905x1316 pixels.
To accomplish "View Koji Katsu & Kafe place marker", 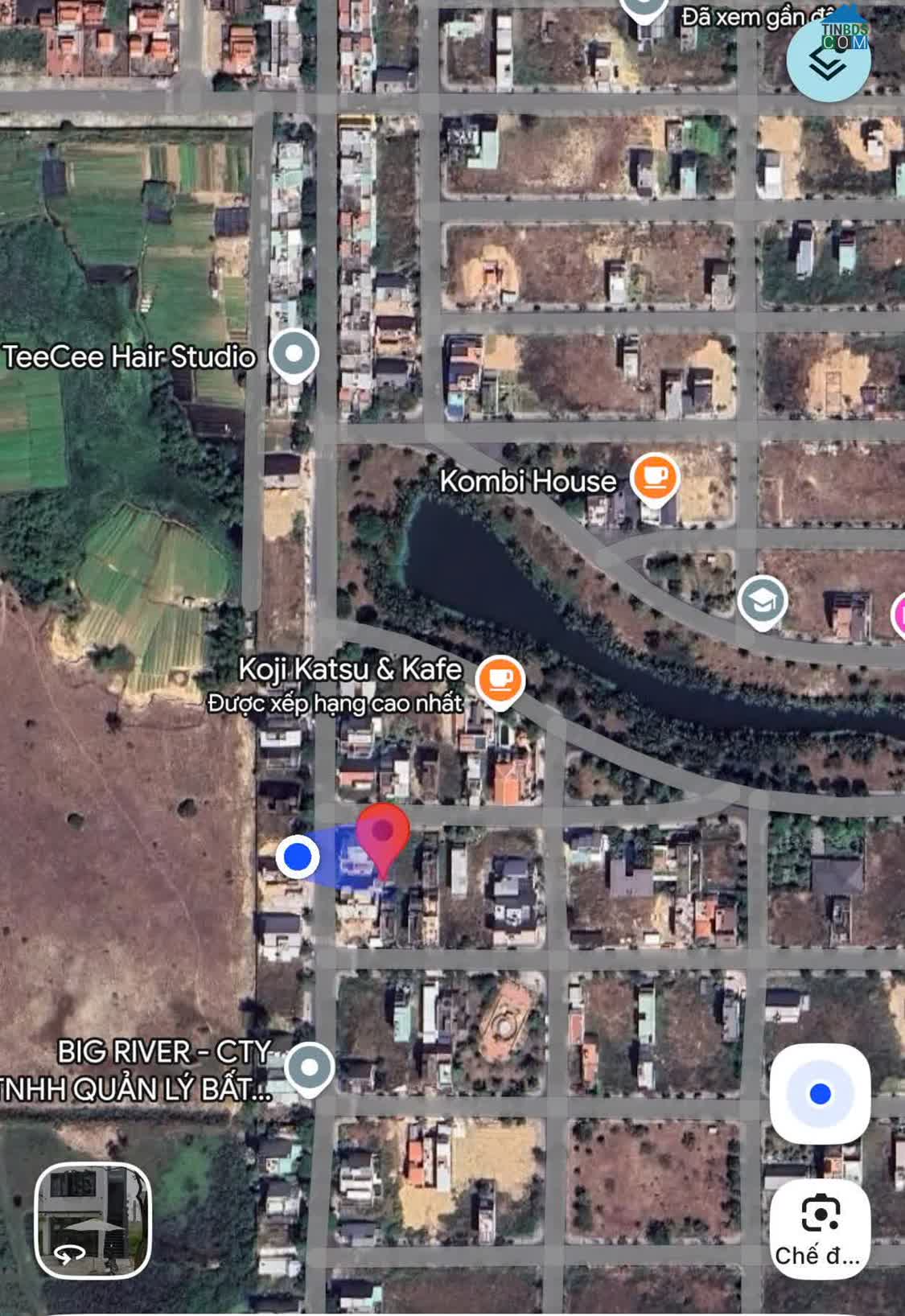I will point(500,680).
